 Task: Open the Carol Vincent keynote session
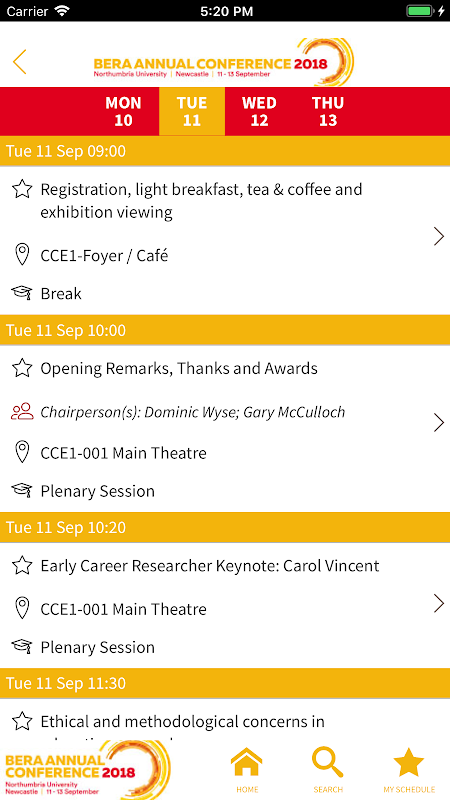(x=225, y=605)
